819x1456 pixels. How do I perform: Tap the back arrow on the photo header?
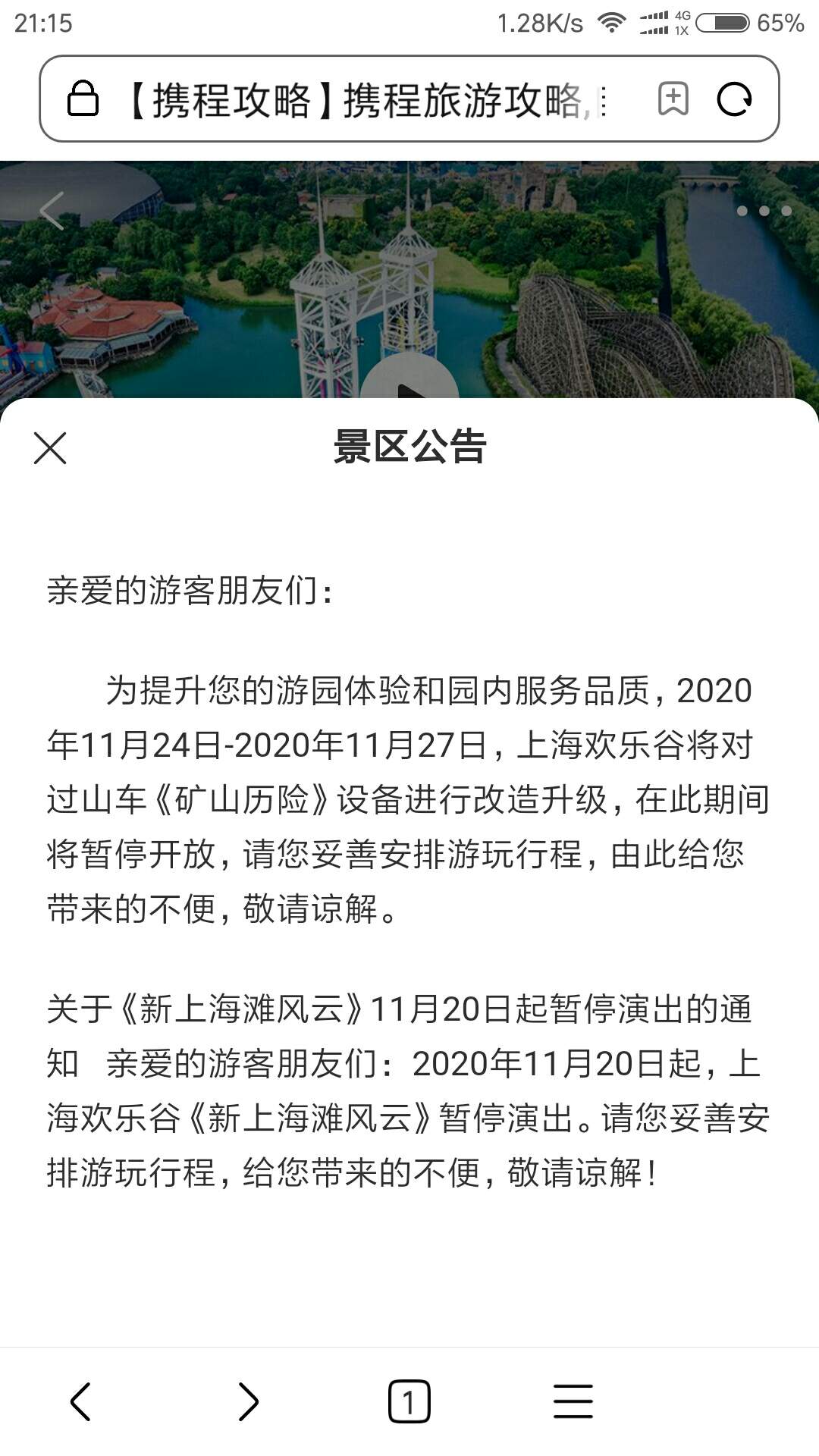[x=52, y=211]
